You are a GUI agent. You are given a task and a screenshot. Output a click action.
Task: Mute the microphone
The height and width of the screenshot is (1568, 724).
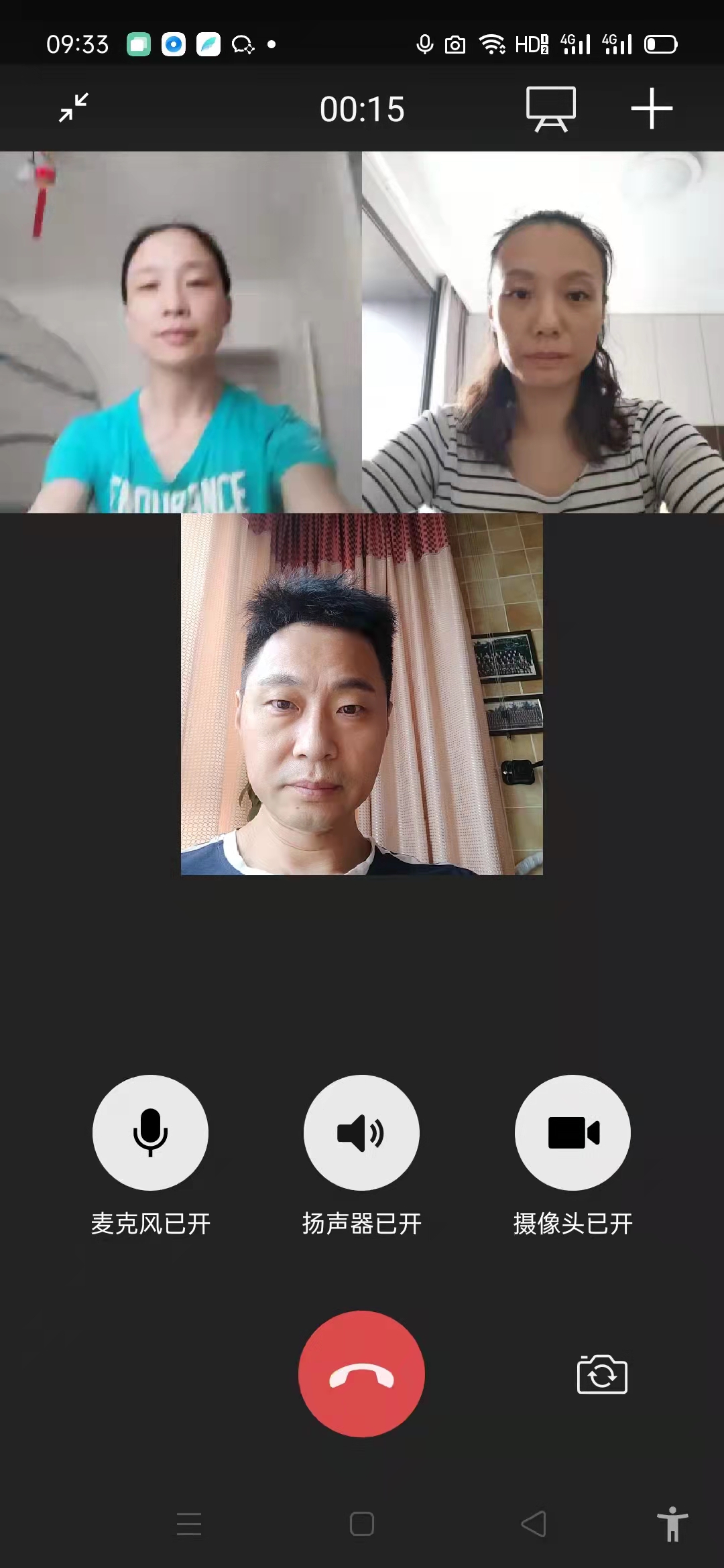[x=150, y=1132]
